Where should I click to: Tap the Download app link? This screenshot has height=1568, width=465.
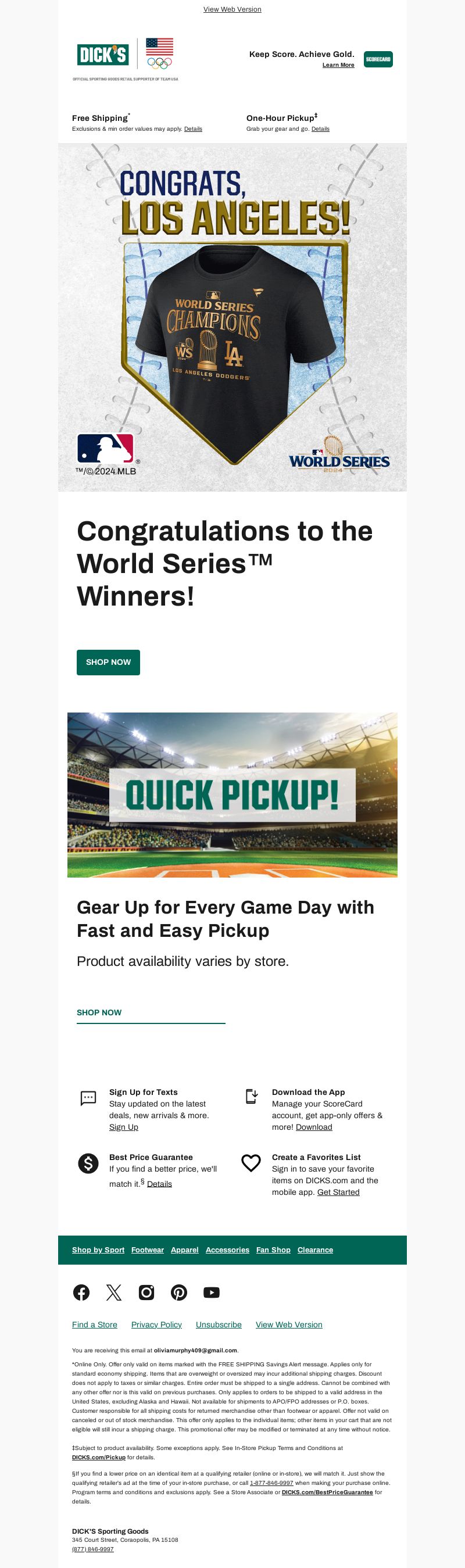pos(314,1127)
